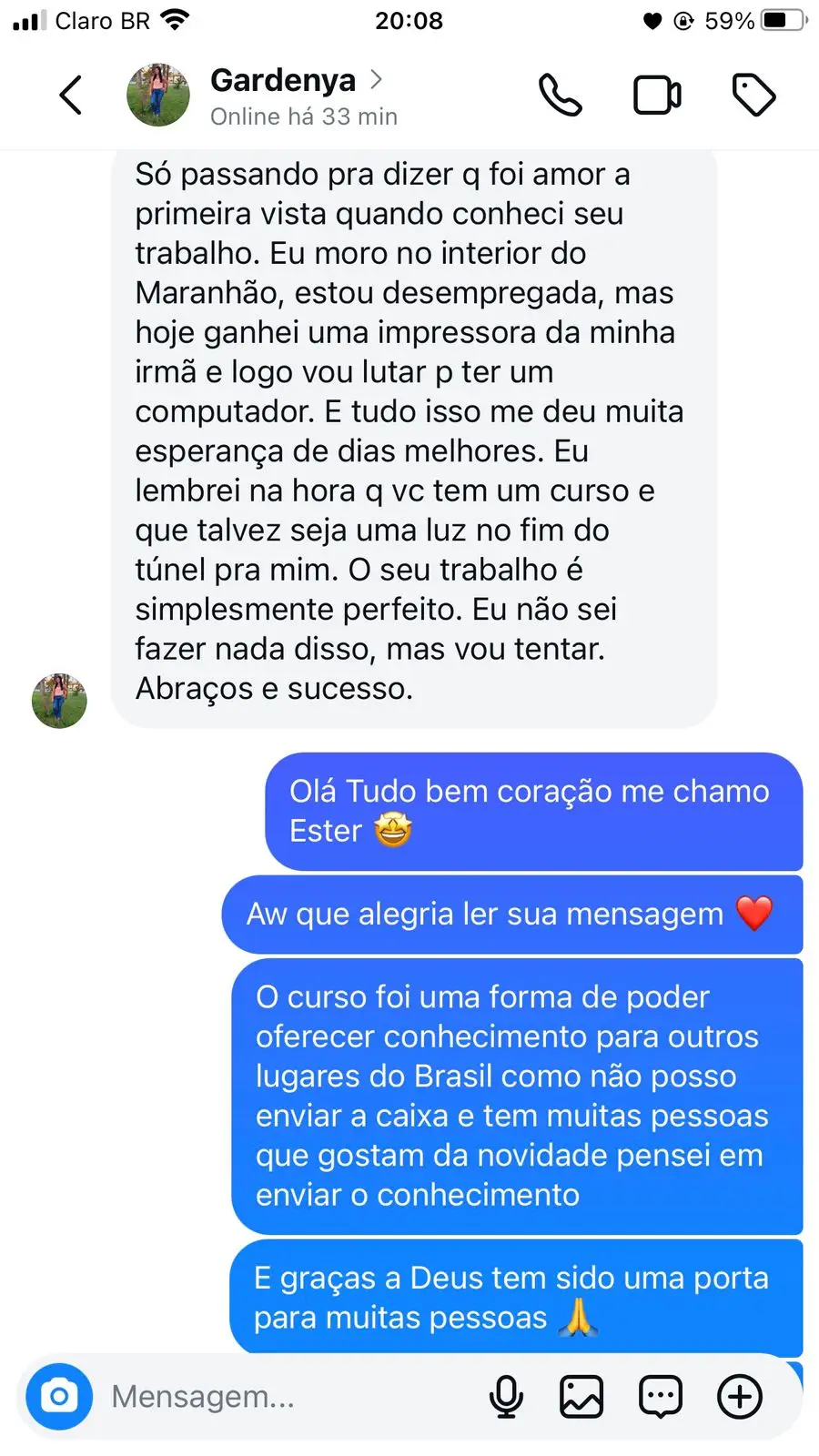819x1456 pixels.
Task: Open saved replies bubble icon
Action: tap(661, 1396)
